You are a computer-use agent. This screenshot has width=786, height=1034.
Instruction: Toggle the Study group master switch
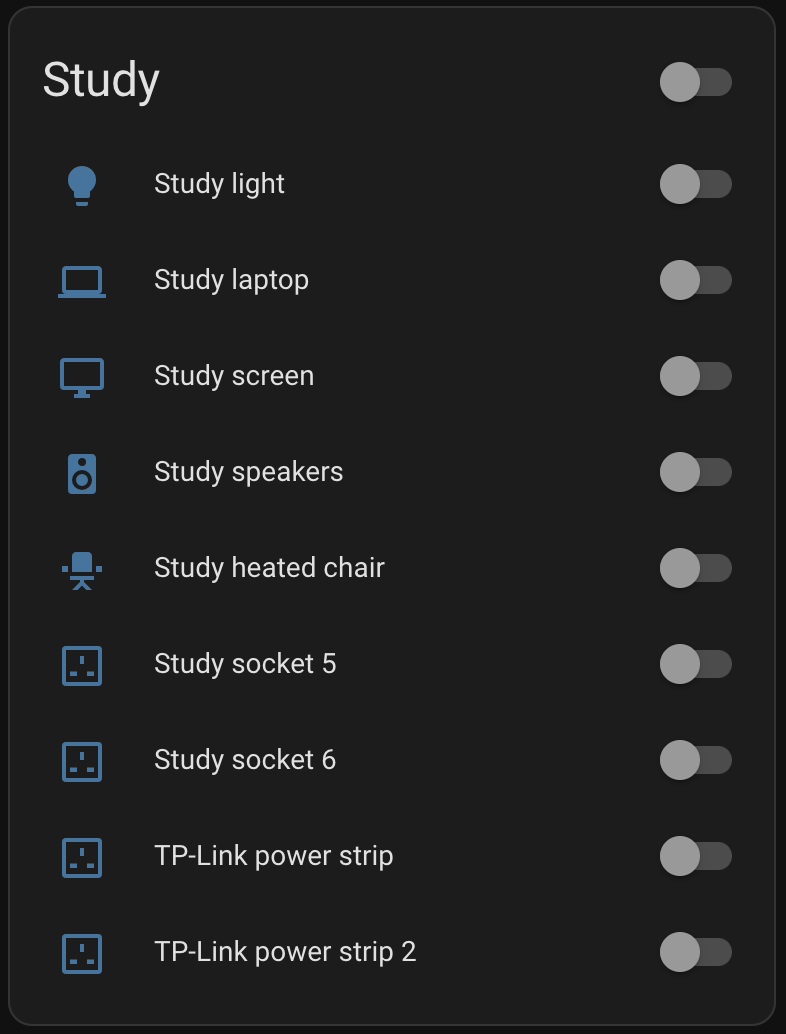(x=695, y=82)
